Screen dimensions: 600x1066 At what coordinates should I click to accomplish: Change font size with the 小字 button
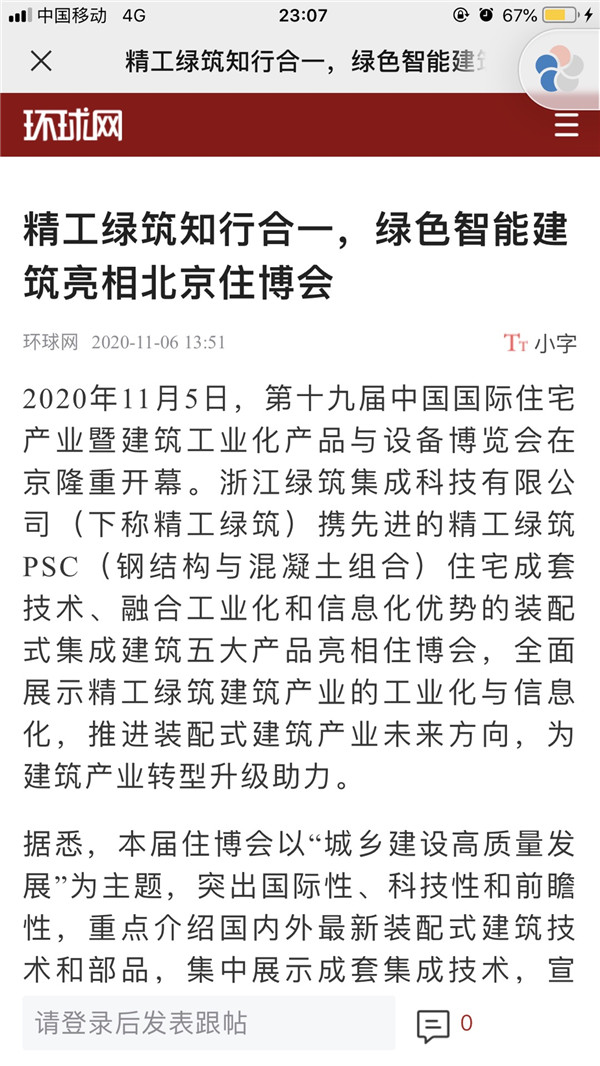541,343
